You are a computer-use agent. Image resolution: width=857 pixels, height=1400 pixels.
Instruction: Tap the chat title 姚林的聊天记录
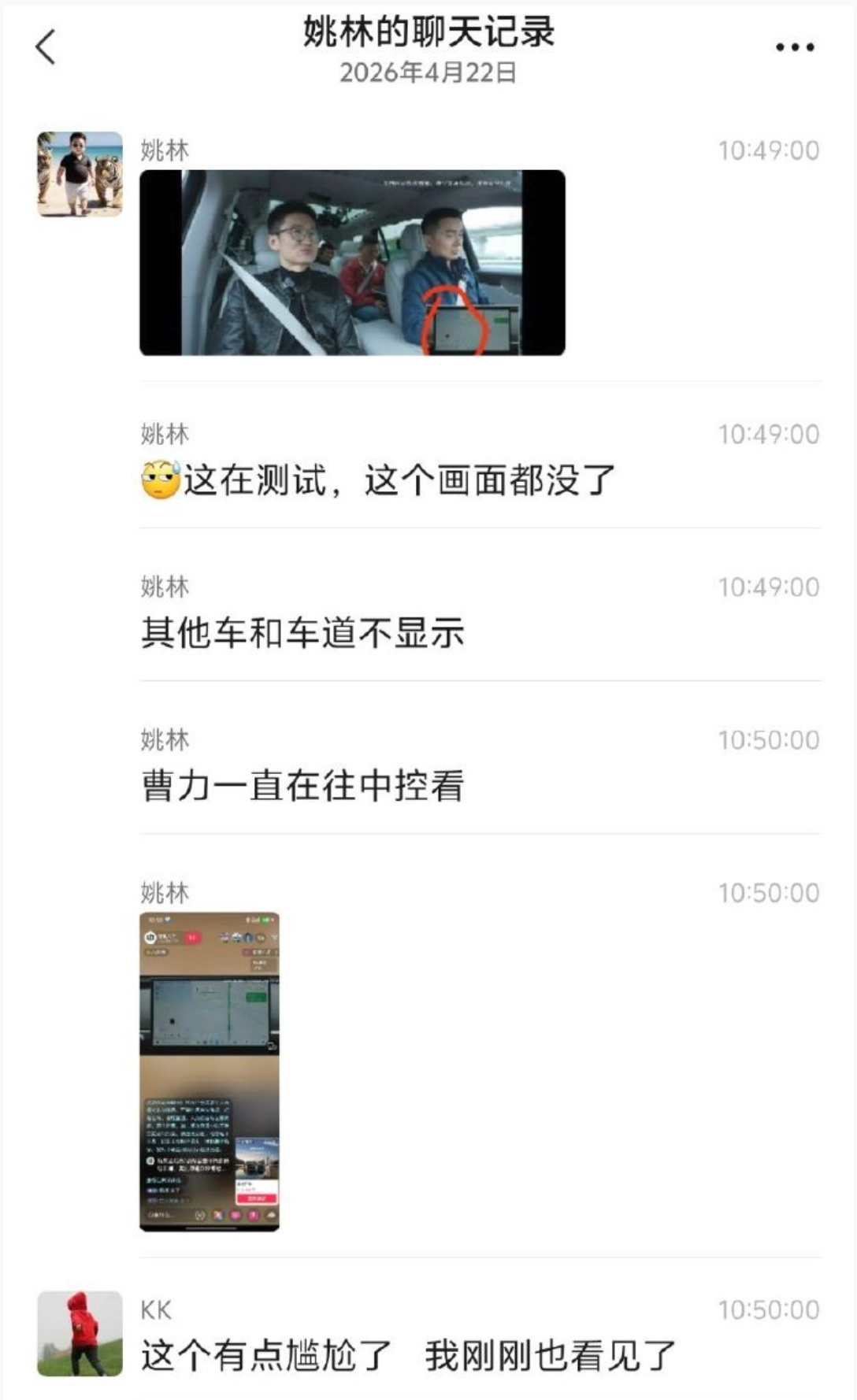coord(428,35)
